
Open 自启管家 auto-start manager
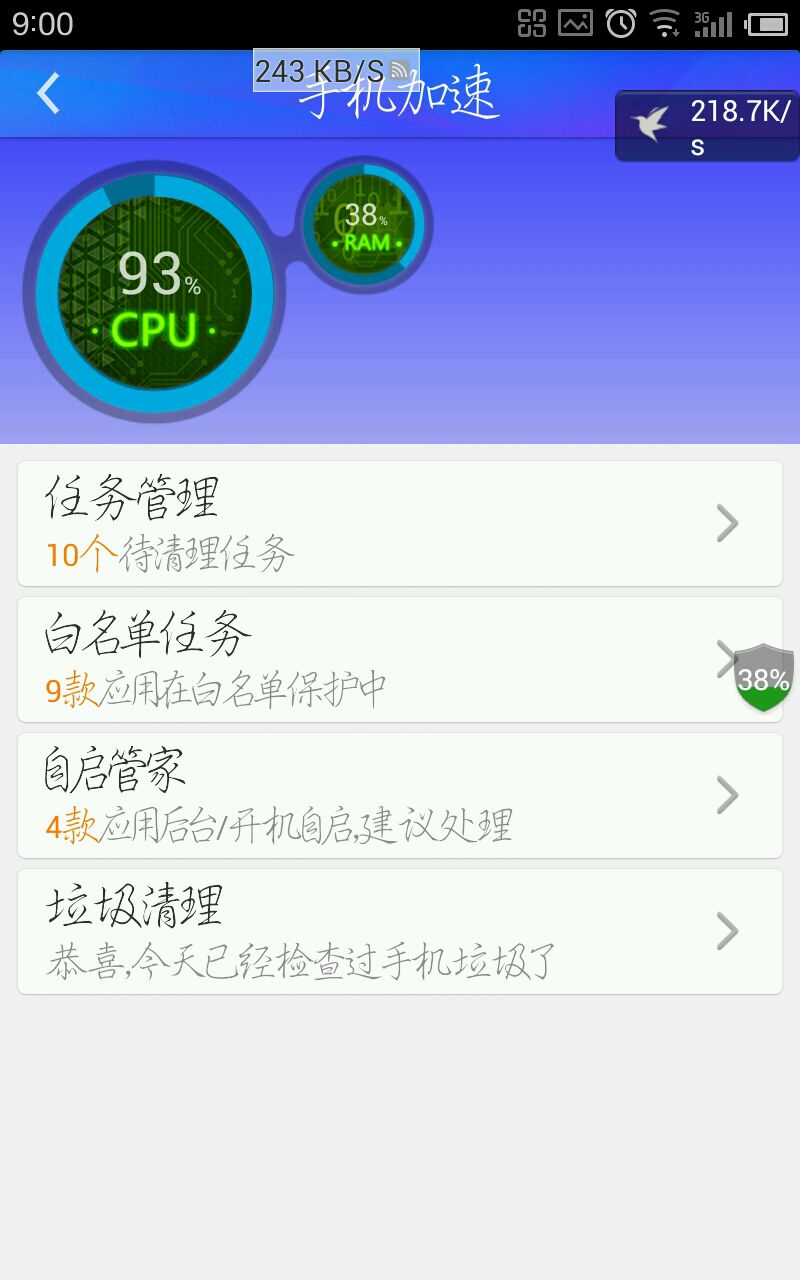tap(400, 795)
